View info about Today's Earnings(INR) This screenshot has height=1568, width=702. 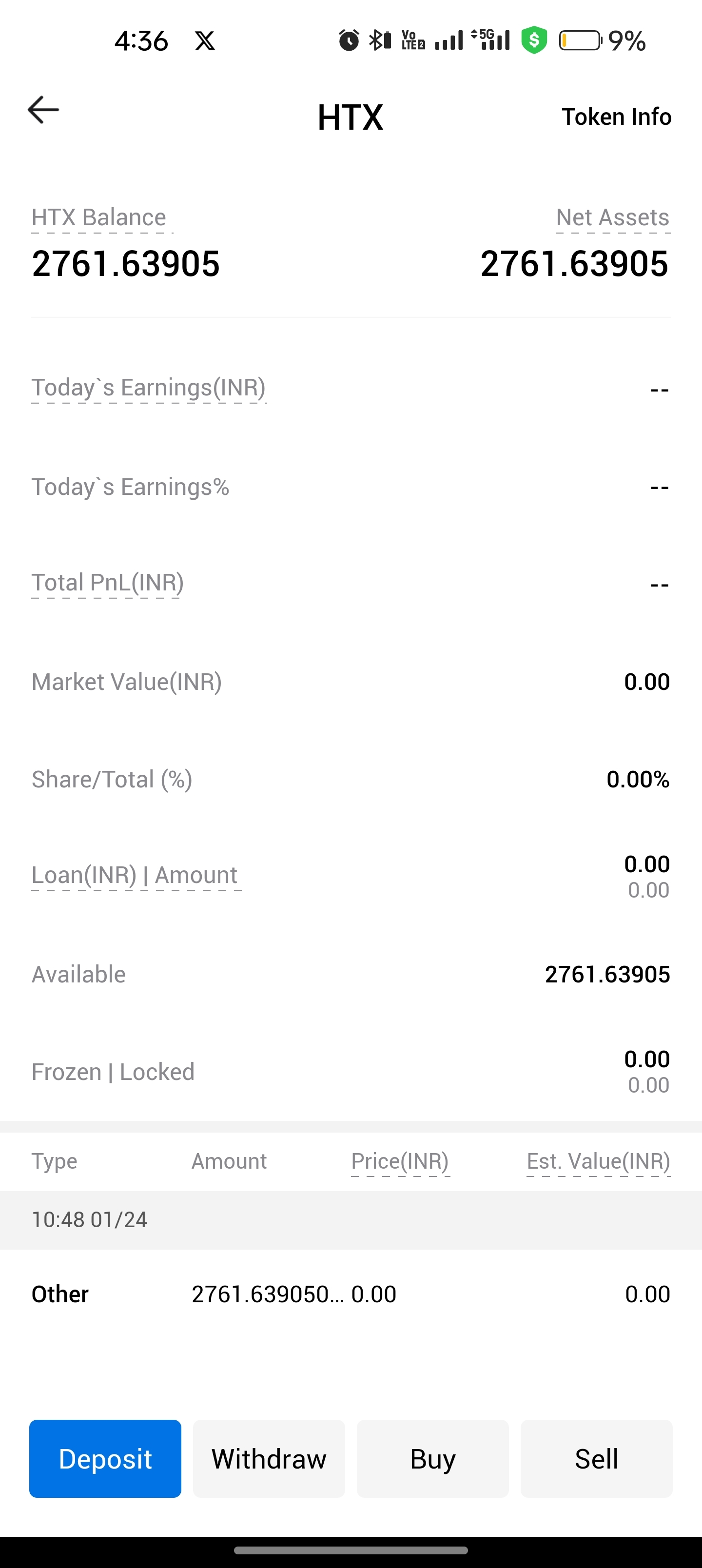[x=149, y=388]
